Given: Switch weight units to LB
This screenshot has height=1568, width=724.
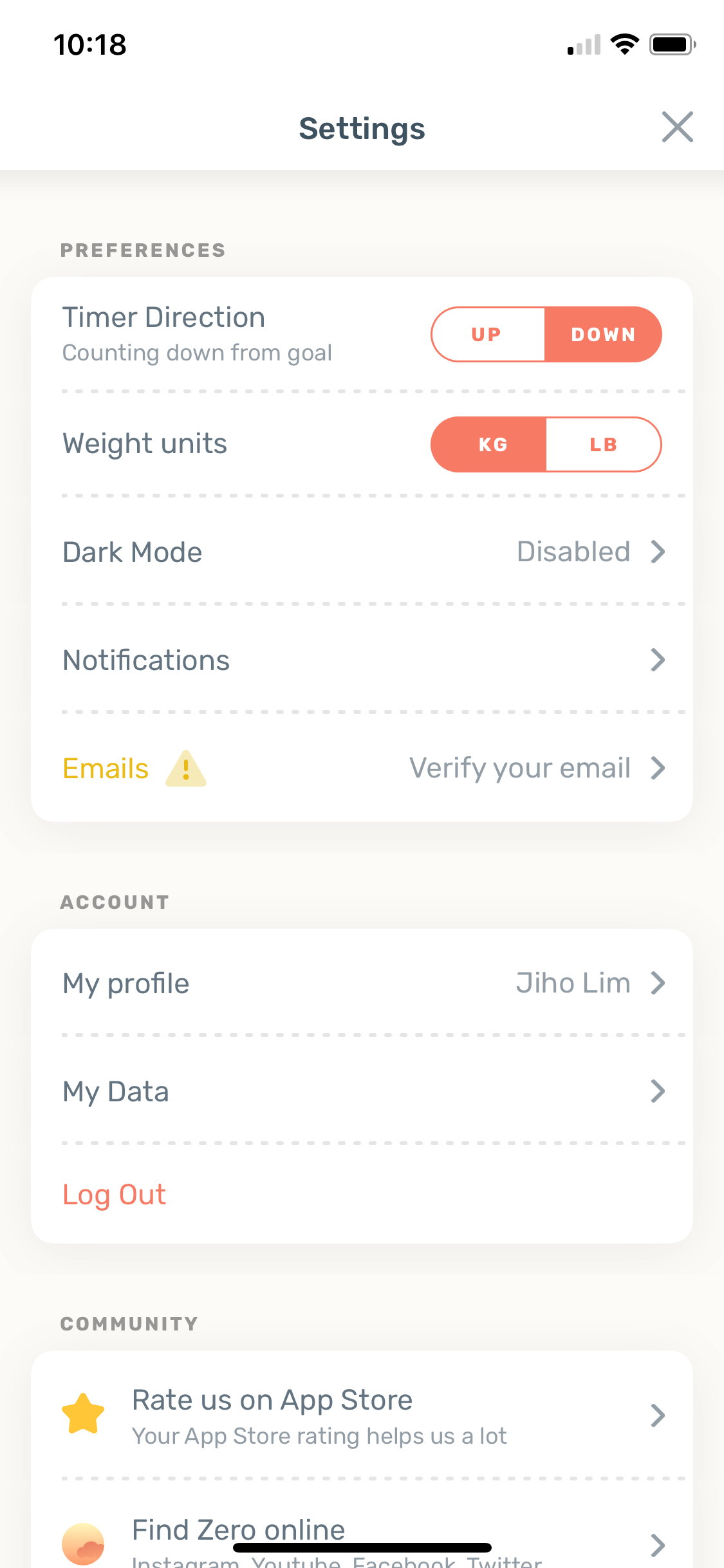Looking at the screenshot, I should click(x=604, y=445).
